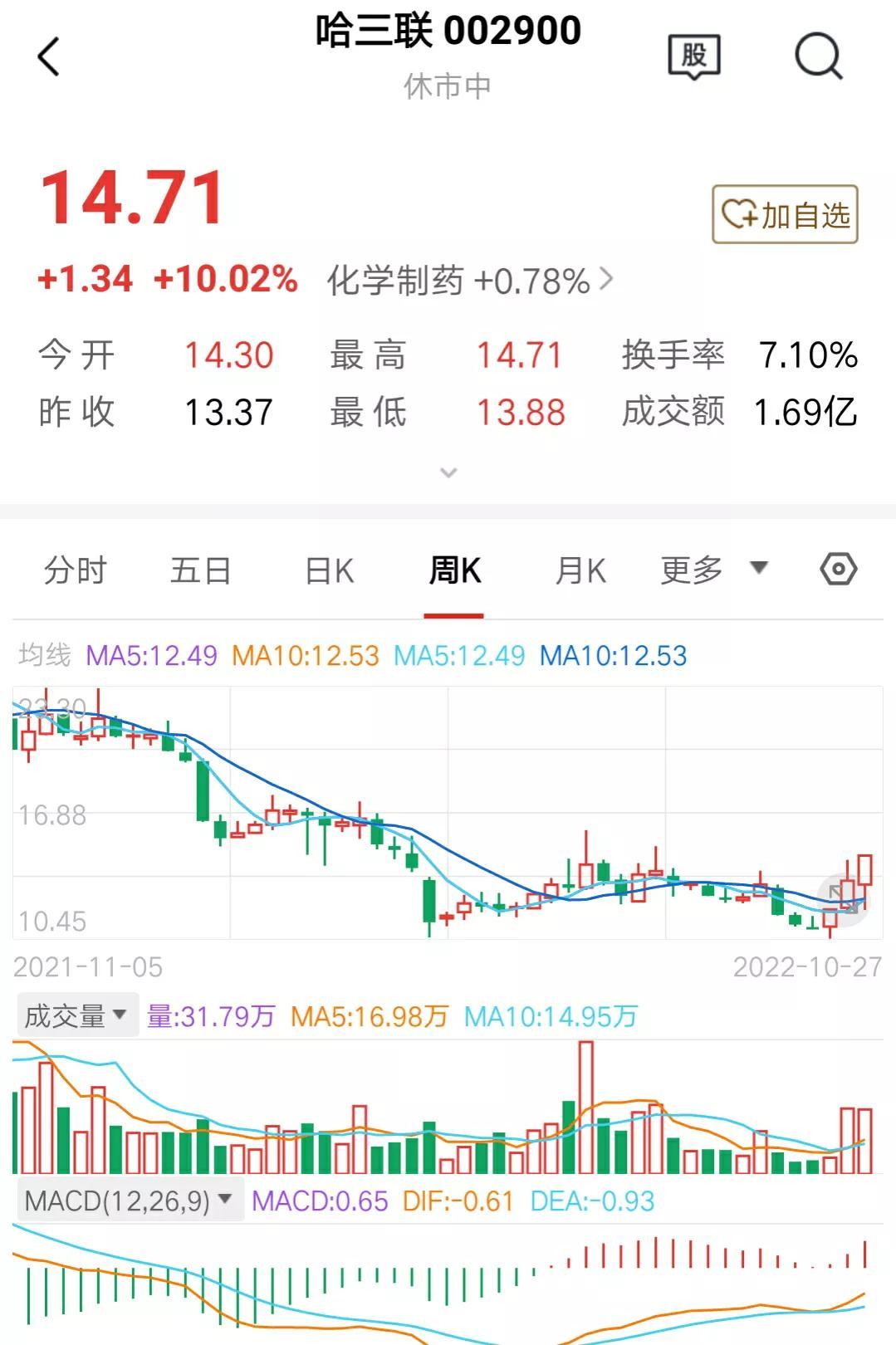Select the 周K chart tab
Viewport: 896px width, 1345px height.
coord(453,570)
